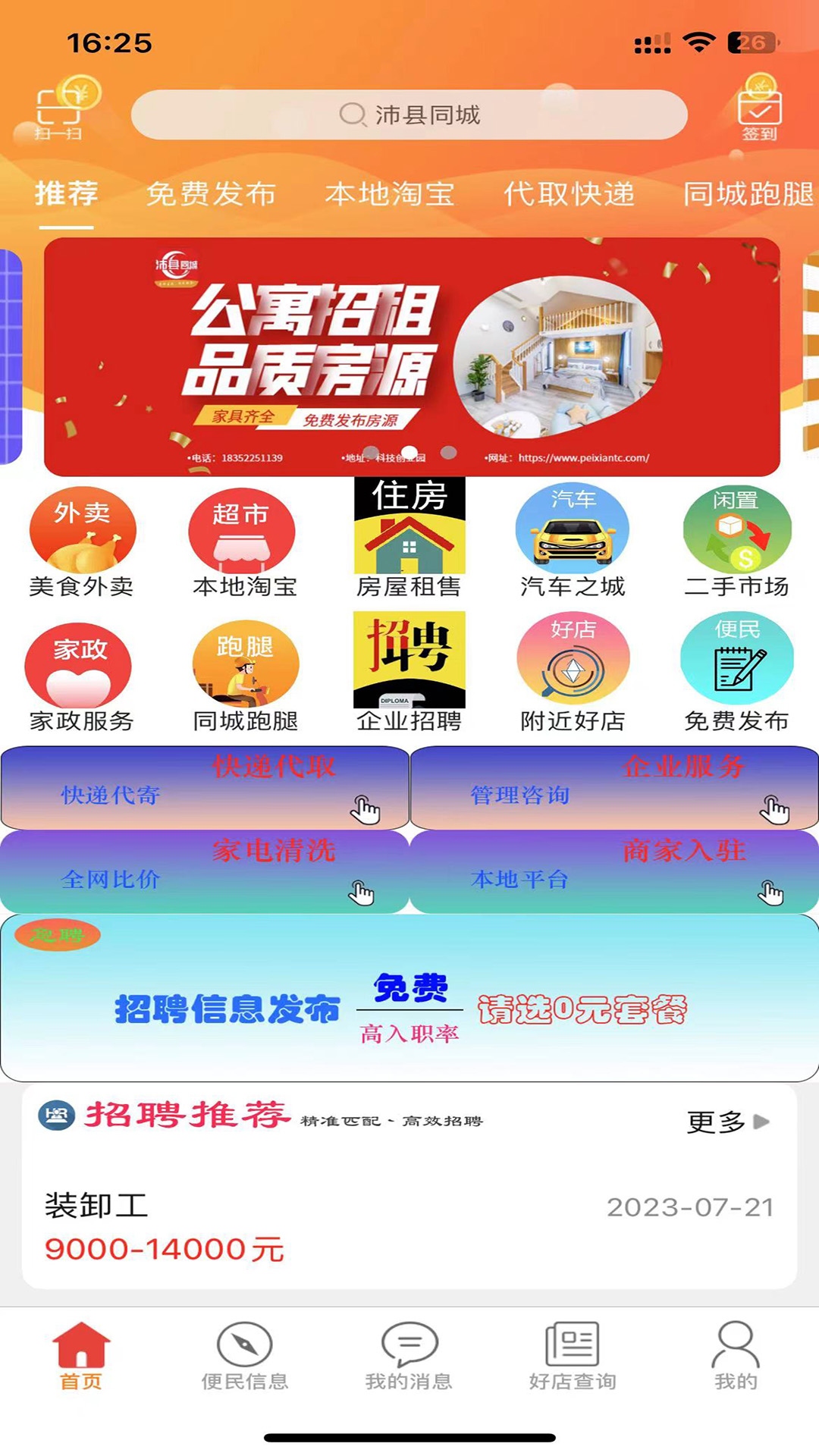Open the 扫一扫 scan icon
The image size is (819, 1456).
pos(58,112)
